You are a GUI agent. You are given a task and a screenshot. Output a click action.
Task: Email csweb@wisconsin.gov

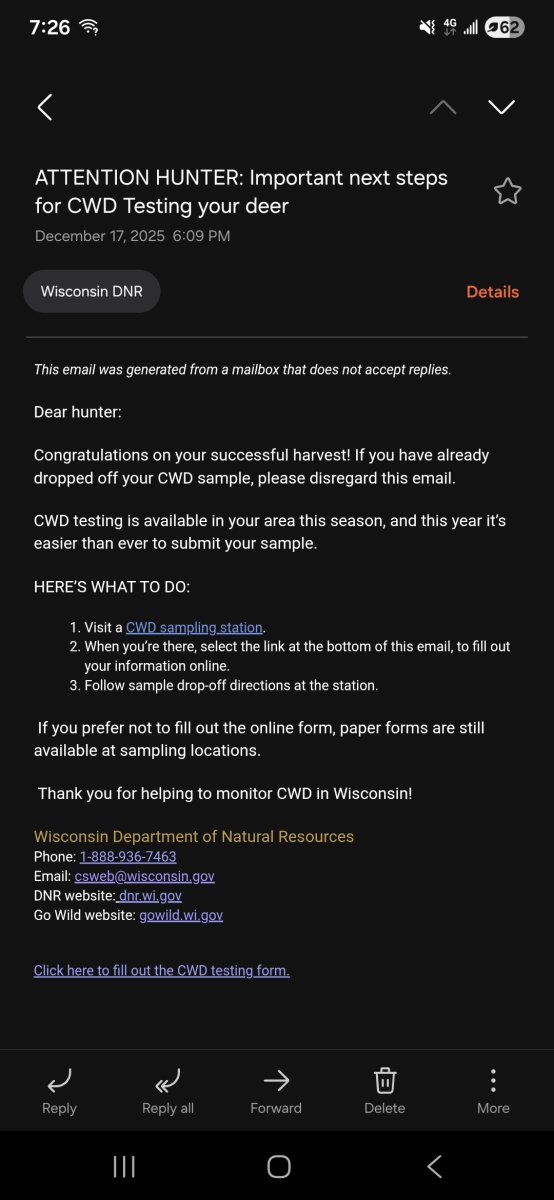(145, 876)
